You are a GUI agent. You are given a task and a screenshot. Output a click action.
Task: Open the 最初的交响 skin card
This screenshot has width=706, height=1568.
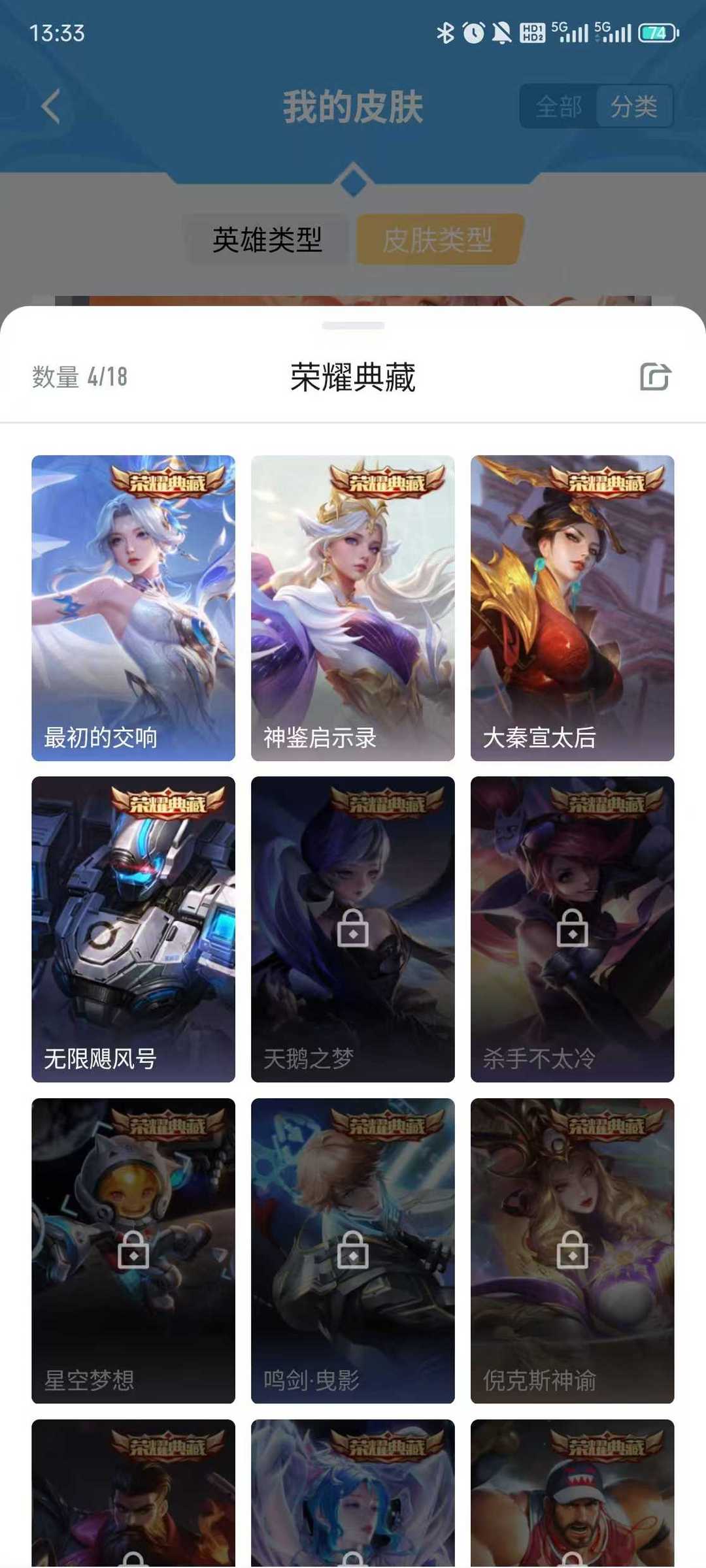133,608
